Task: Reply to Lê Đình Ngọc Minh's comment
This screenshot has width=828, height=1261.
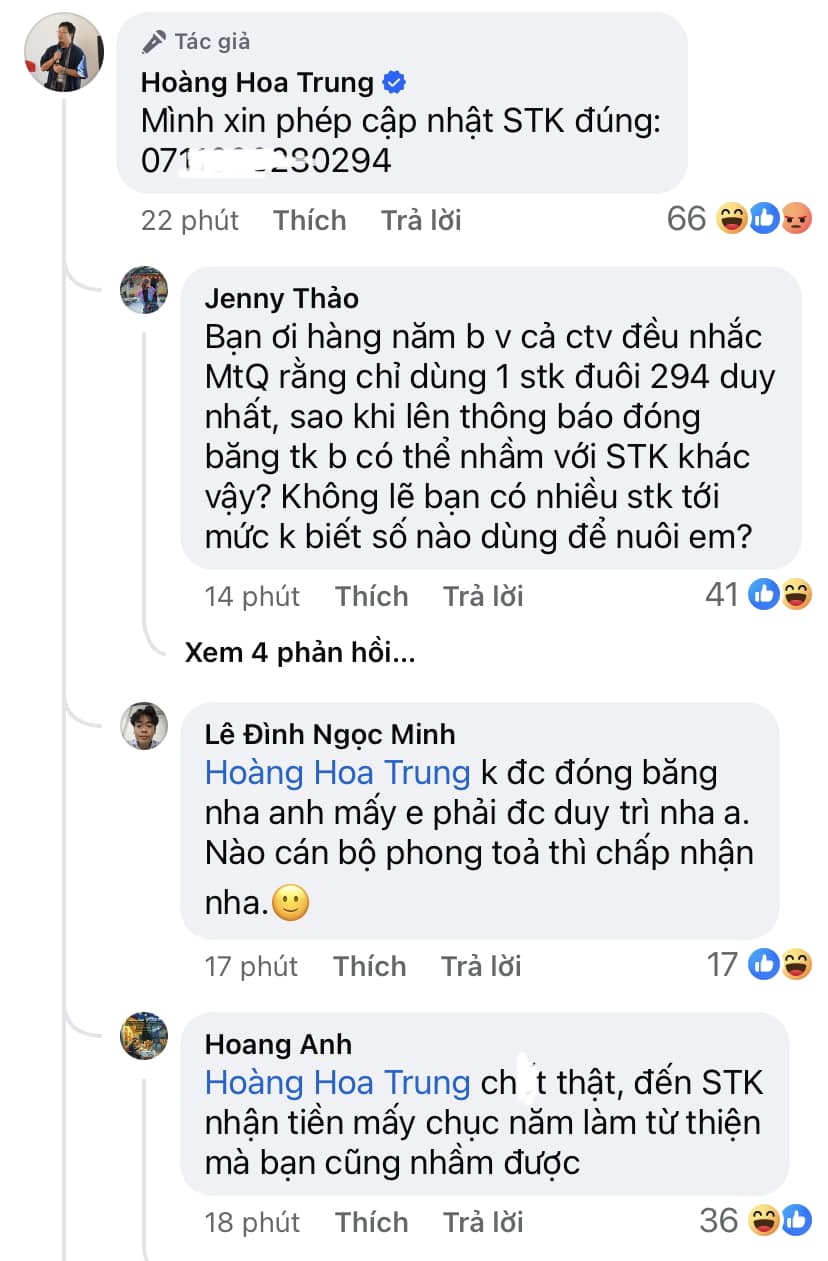Action: click(482, 966)
